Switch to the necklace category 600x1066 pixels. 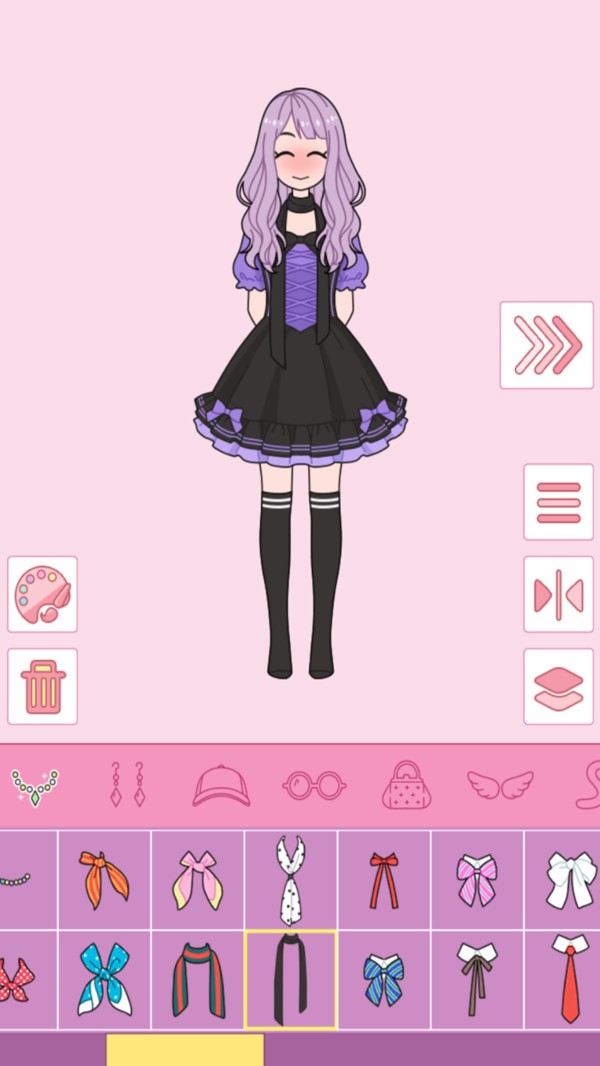35,787
